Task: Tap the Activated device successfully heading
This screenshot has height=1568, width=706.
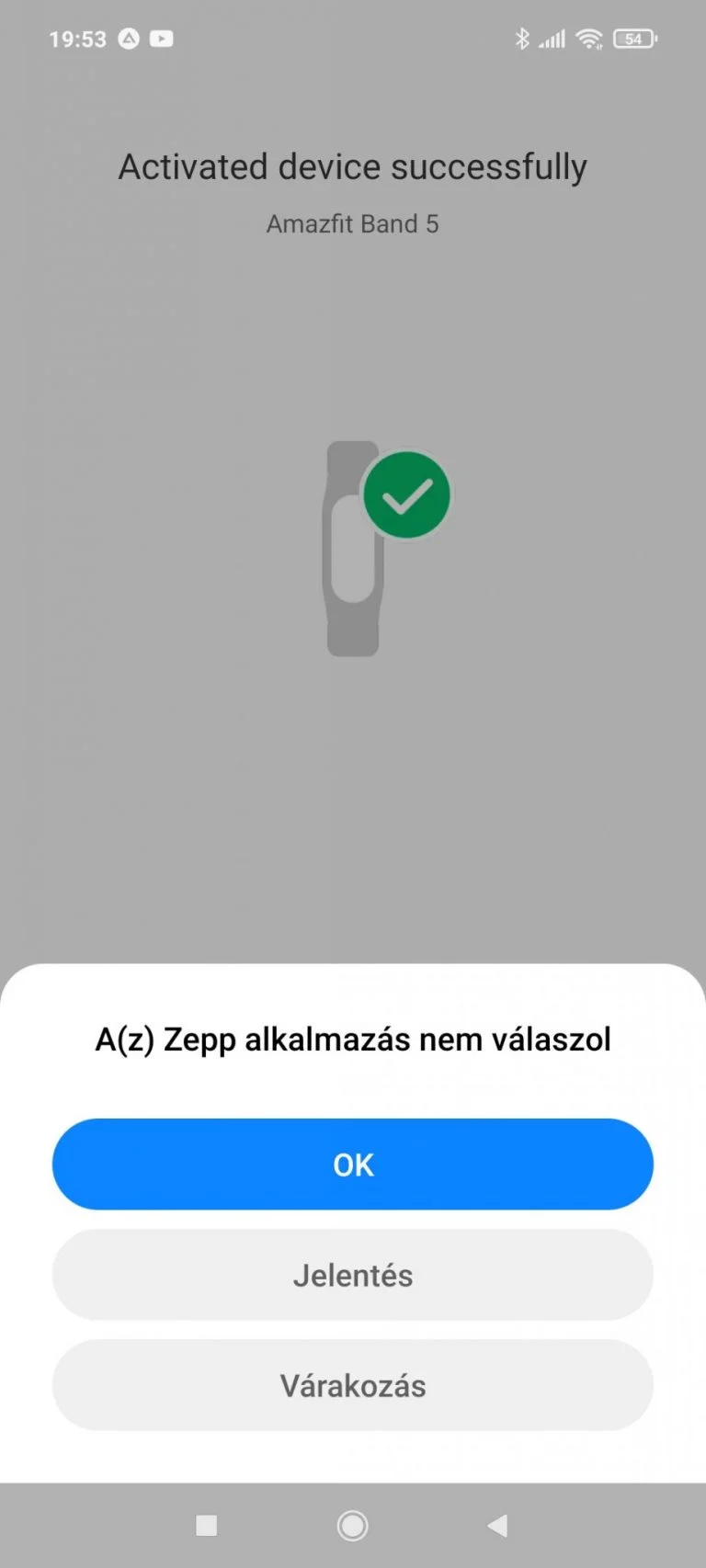Action: tap(353, 166)
